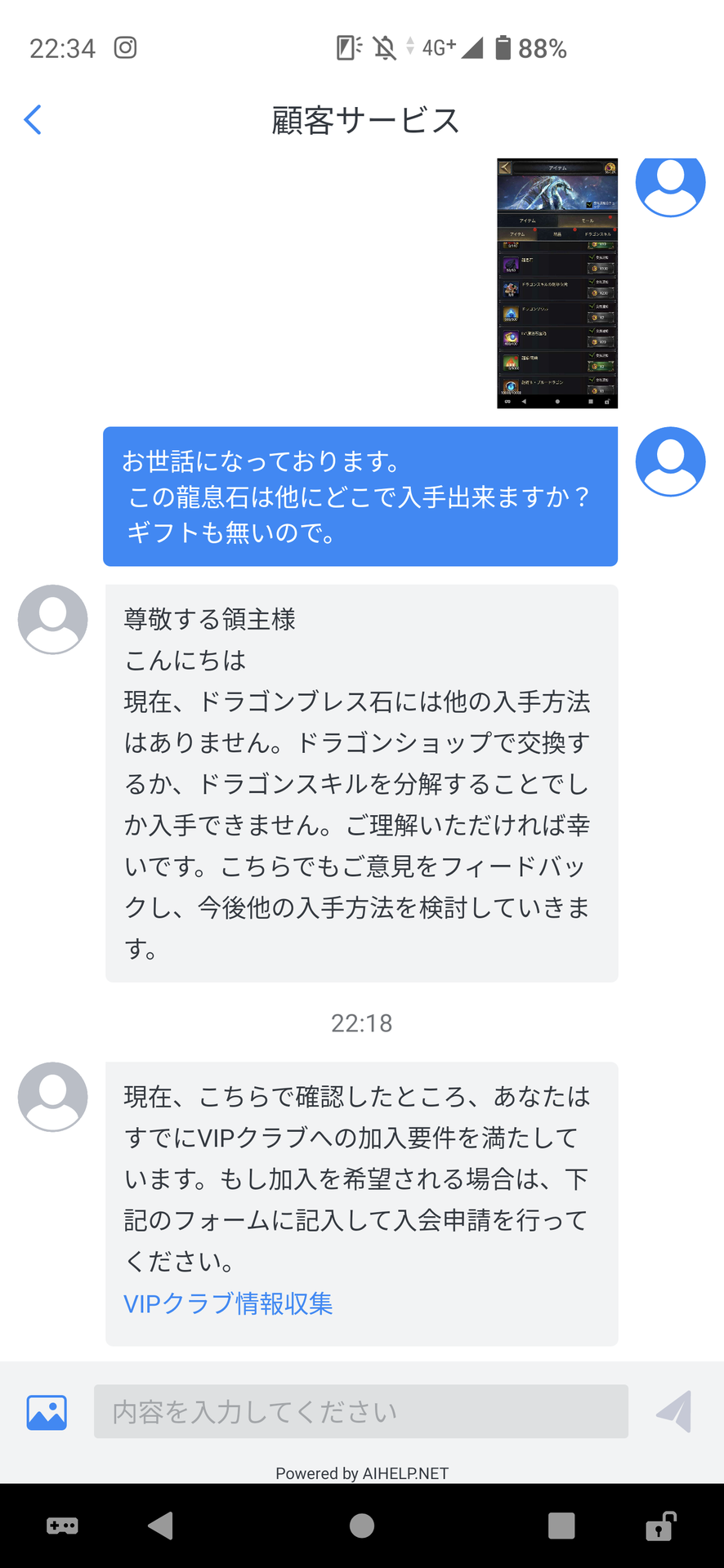The height and width of the screenshot is (1568, 724).
Task: Tap the Android home button
Action: [362, 1526]
